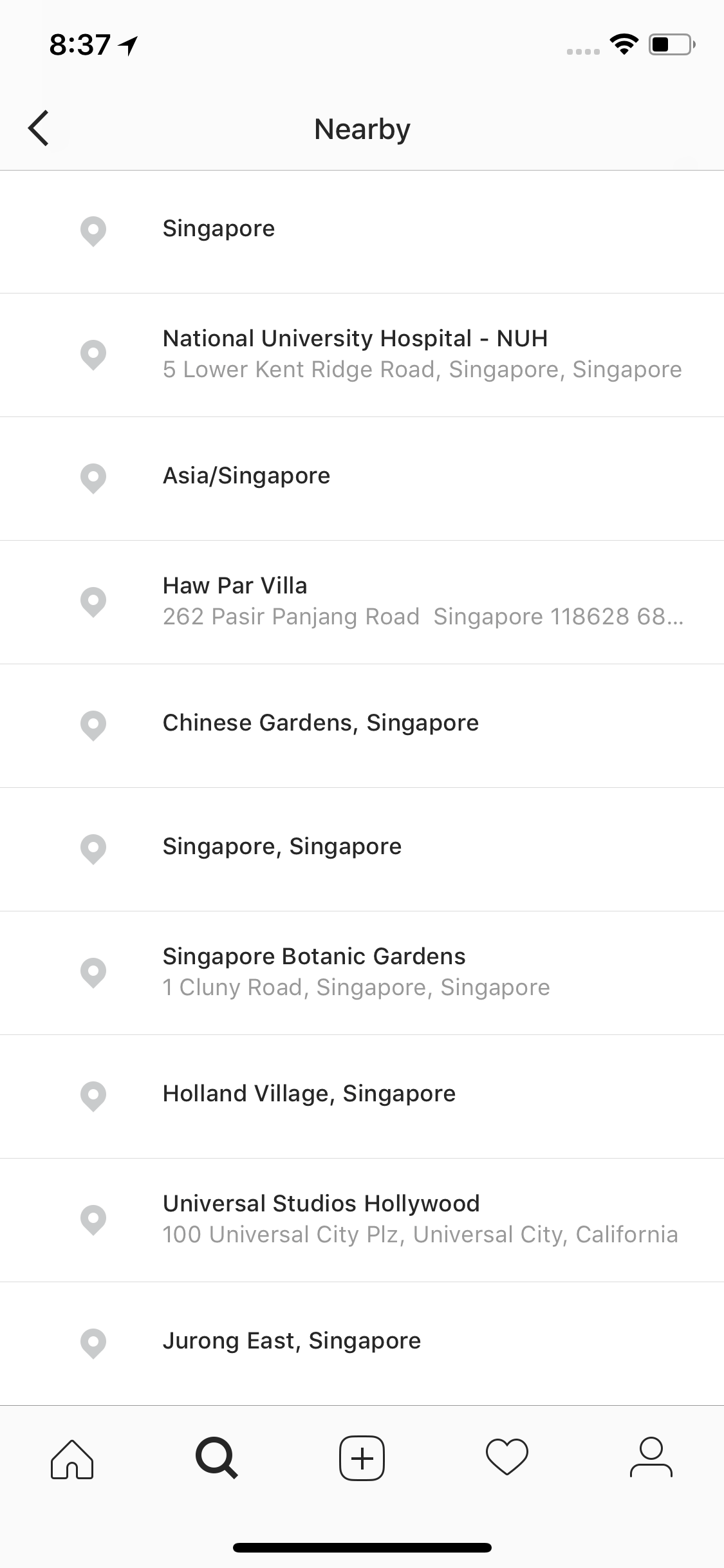Select Jurong East, Singapore
Screen dimensions: 724x1568
(x=362, y=1343)
